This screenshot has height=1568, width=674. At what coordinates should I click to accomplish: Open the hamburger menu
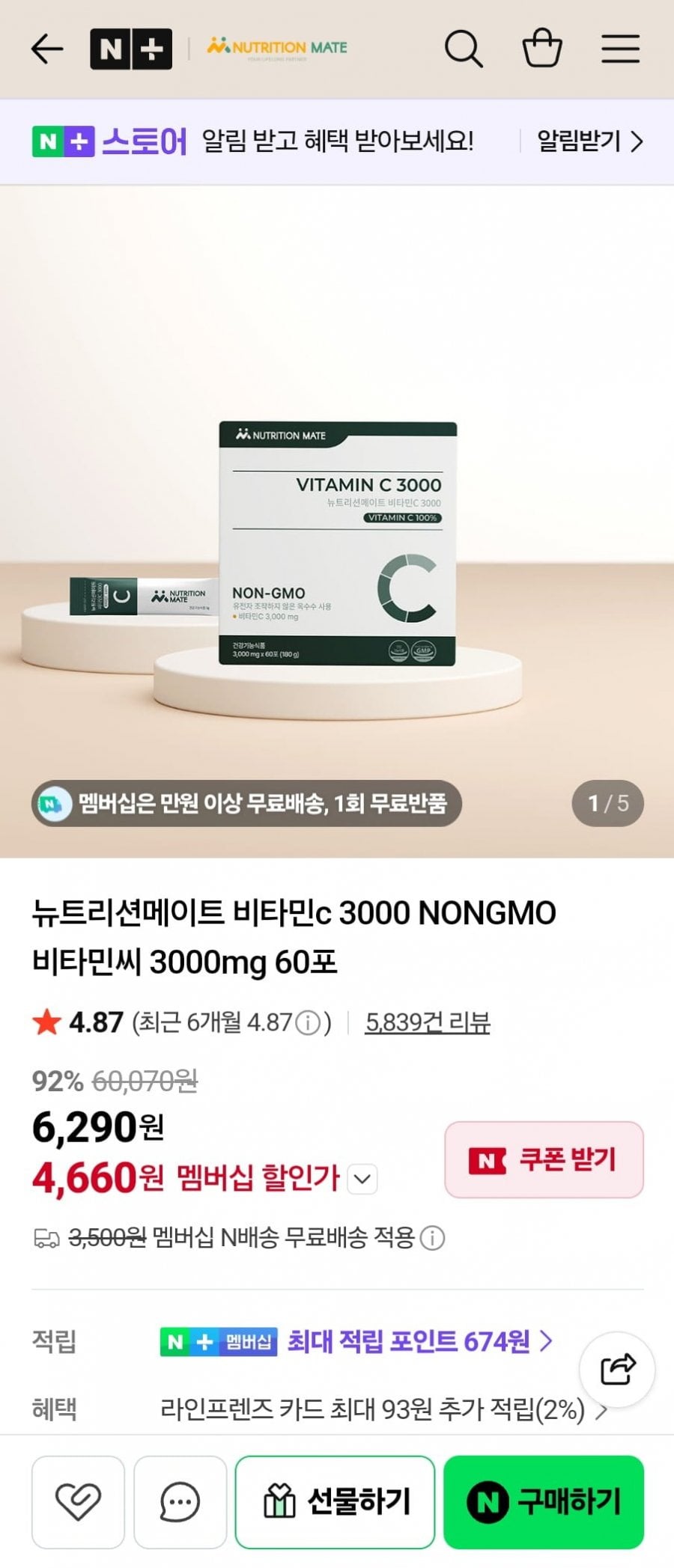coord(620,49)
